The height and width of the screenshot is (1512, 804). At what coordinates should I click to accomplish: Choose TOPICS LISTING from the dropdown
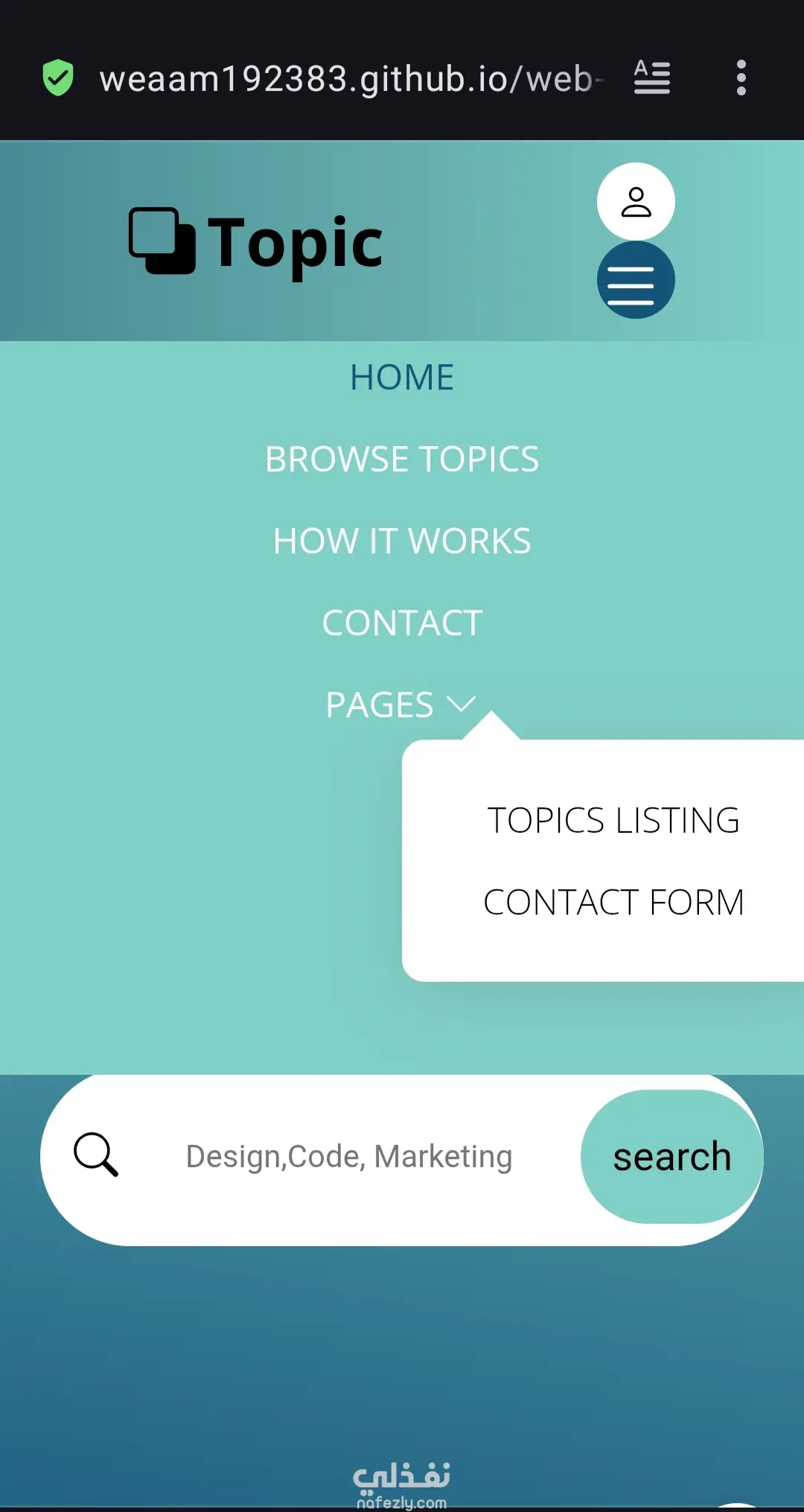point(613,820)
